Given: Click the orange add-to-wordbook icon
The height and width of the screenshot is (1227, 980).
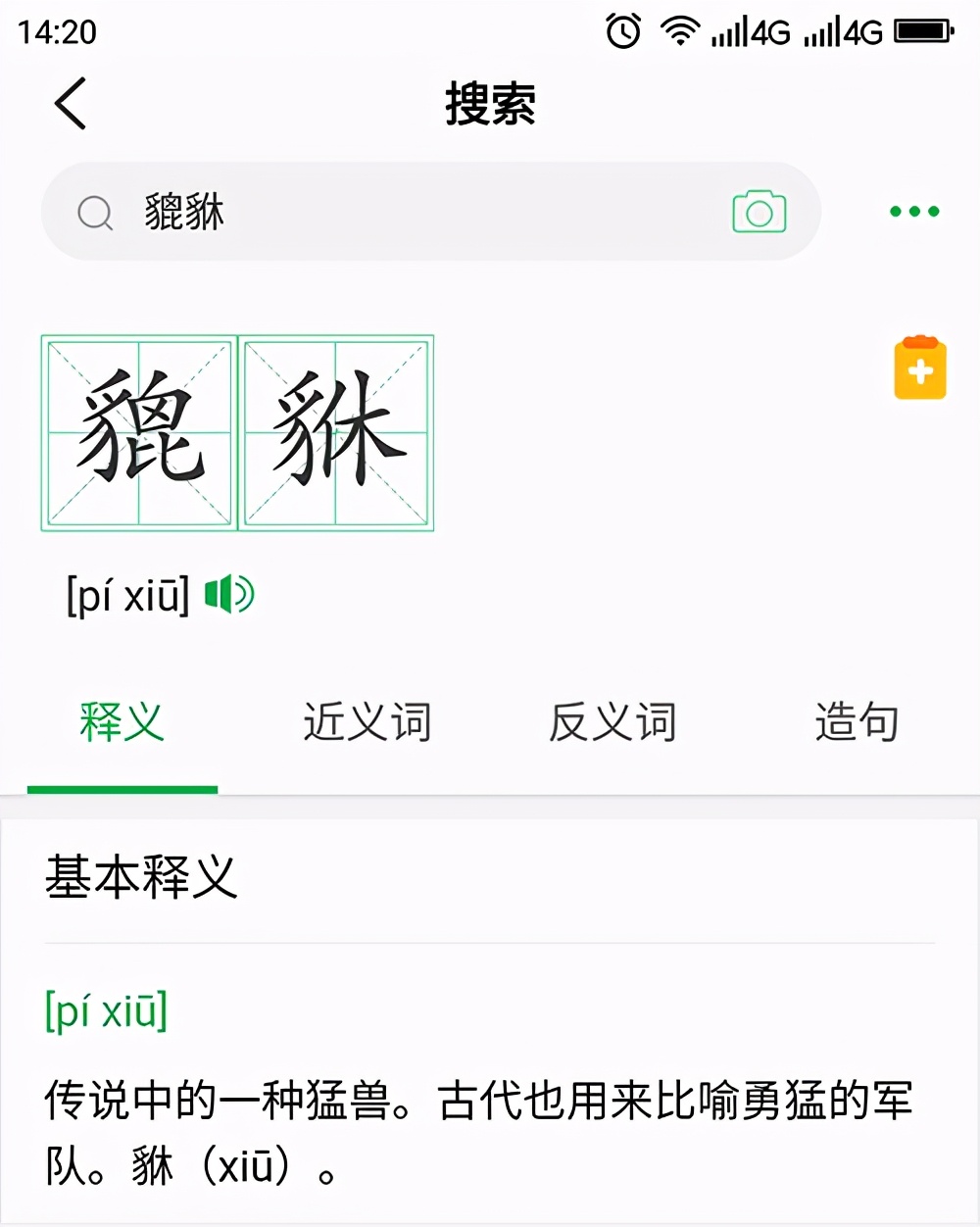Looking at the screenshot, I should pyautogui.click(x=919, y=368).
